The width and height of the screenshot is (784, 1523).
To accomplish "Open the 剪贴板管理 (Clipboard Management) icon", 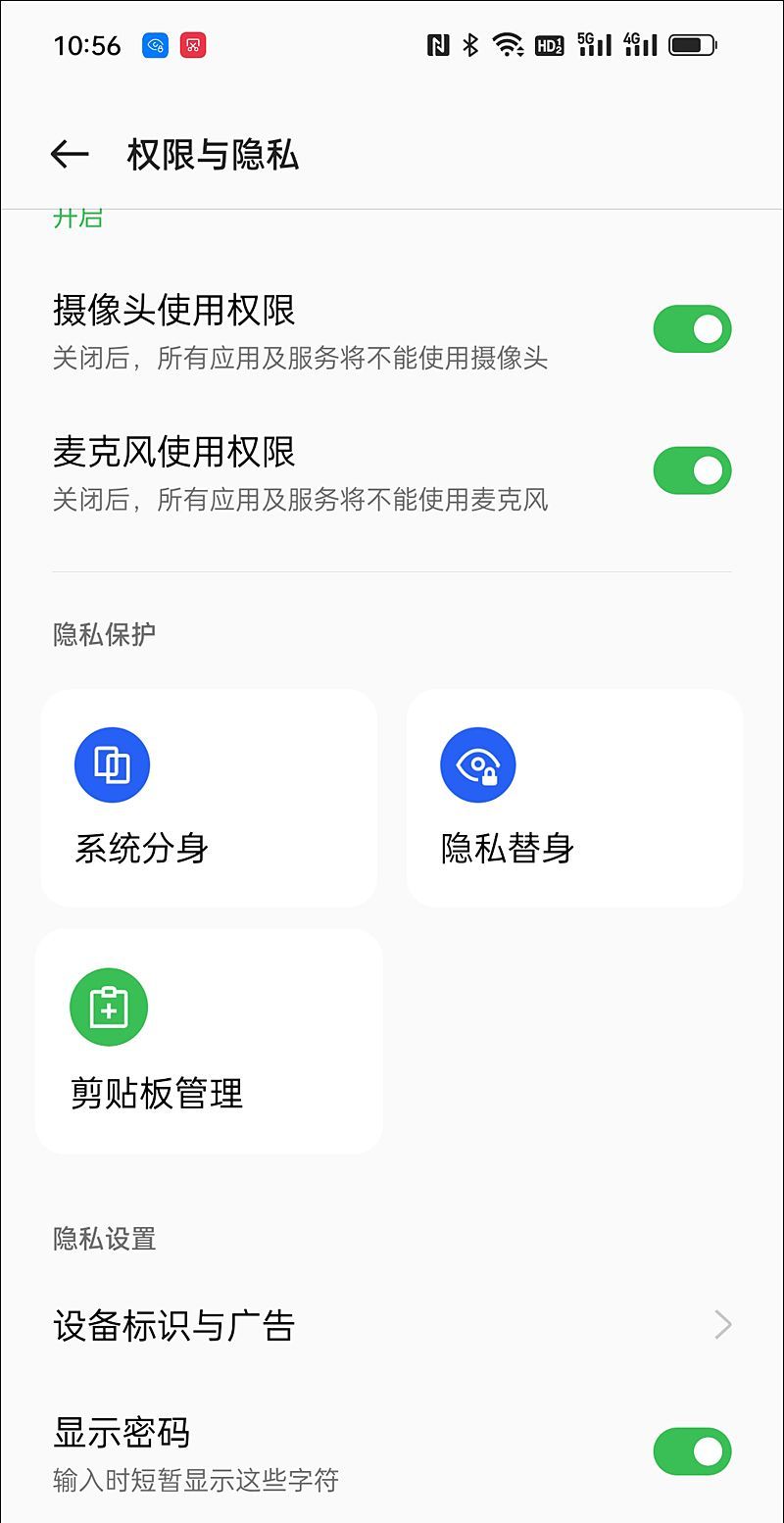I will coord(110,1007).
